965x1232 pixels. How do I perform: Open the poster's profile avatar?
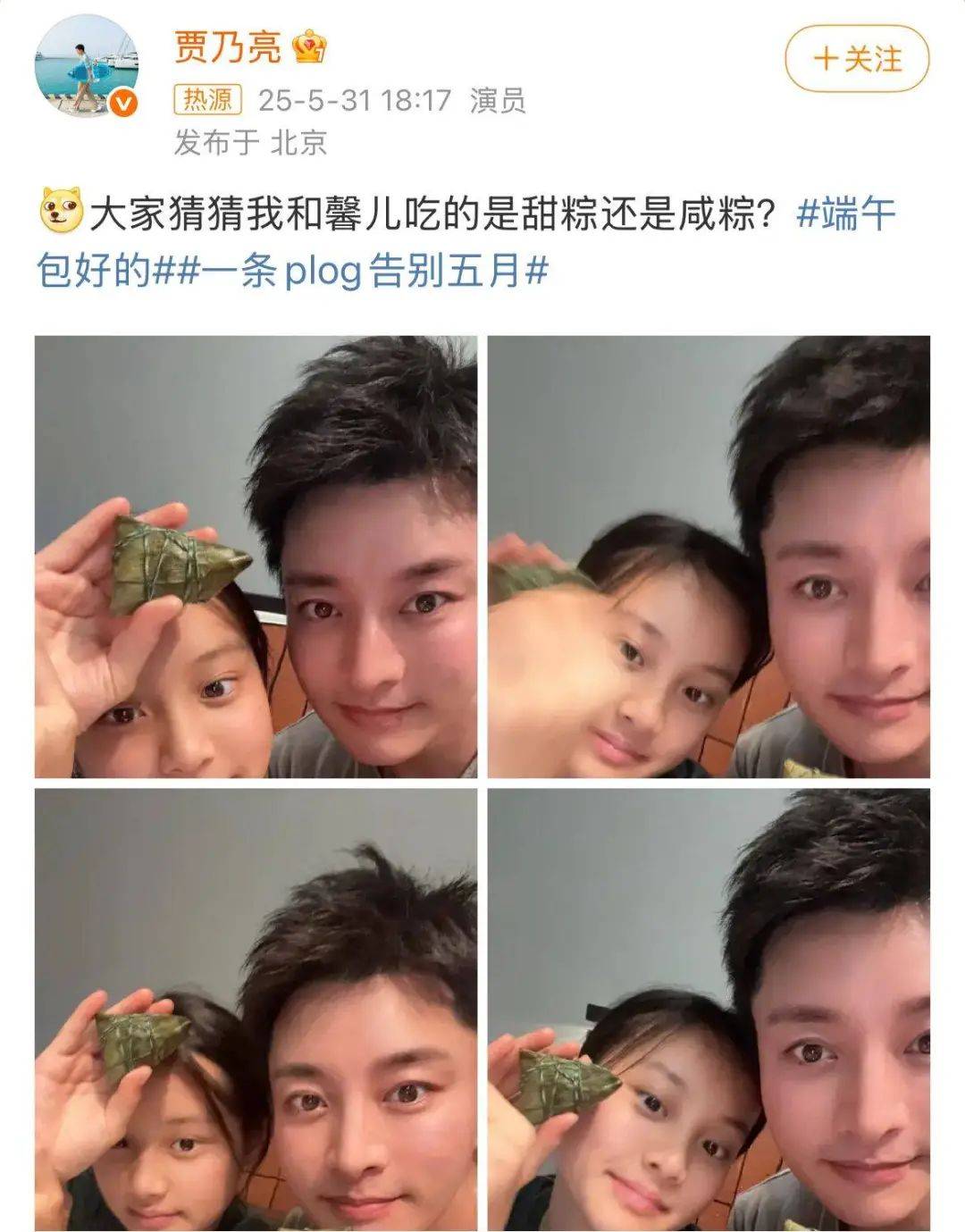click(86, 66)
